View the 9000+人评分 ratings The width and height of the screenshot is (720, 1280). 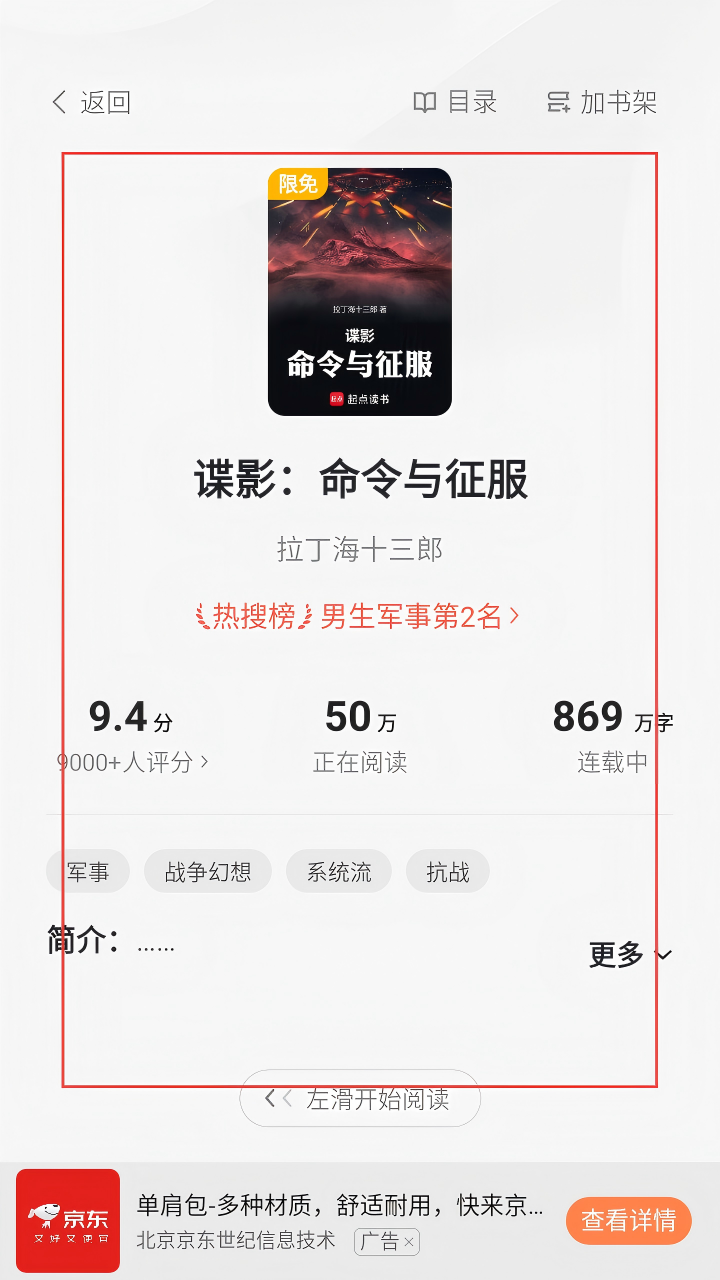(132, 762)
